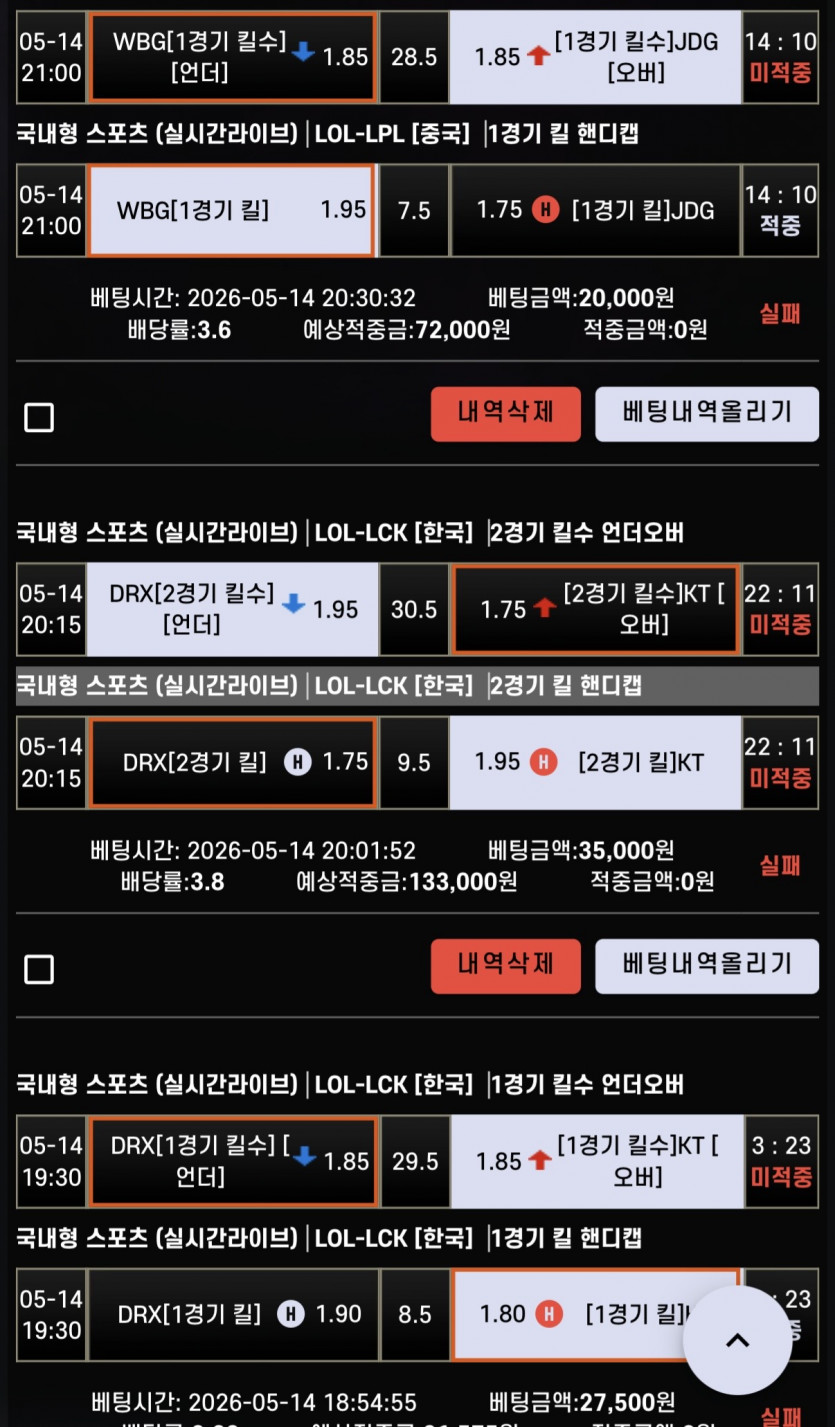The width and height of the screenshot is (835, 1427).
Task: Delete history of the 35,000원 DRX-KT 2경기 bet
Action: [x=506, y=966]
